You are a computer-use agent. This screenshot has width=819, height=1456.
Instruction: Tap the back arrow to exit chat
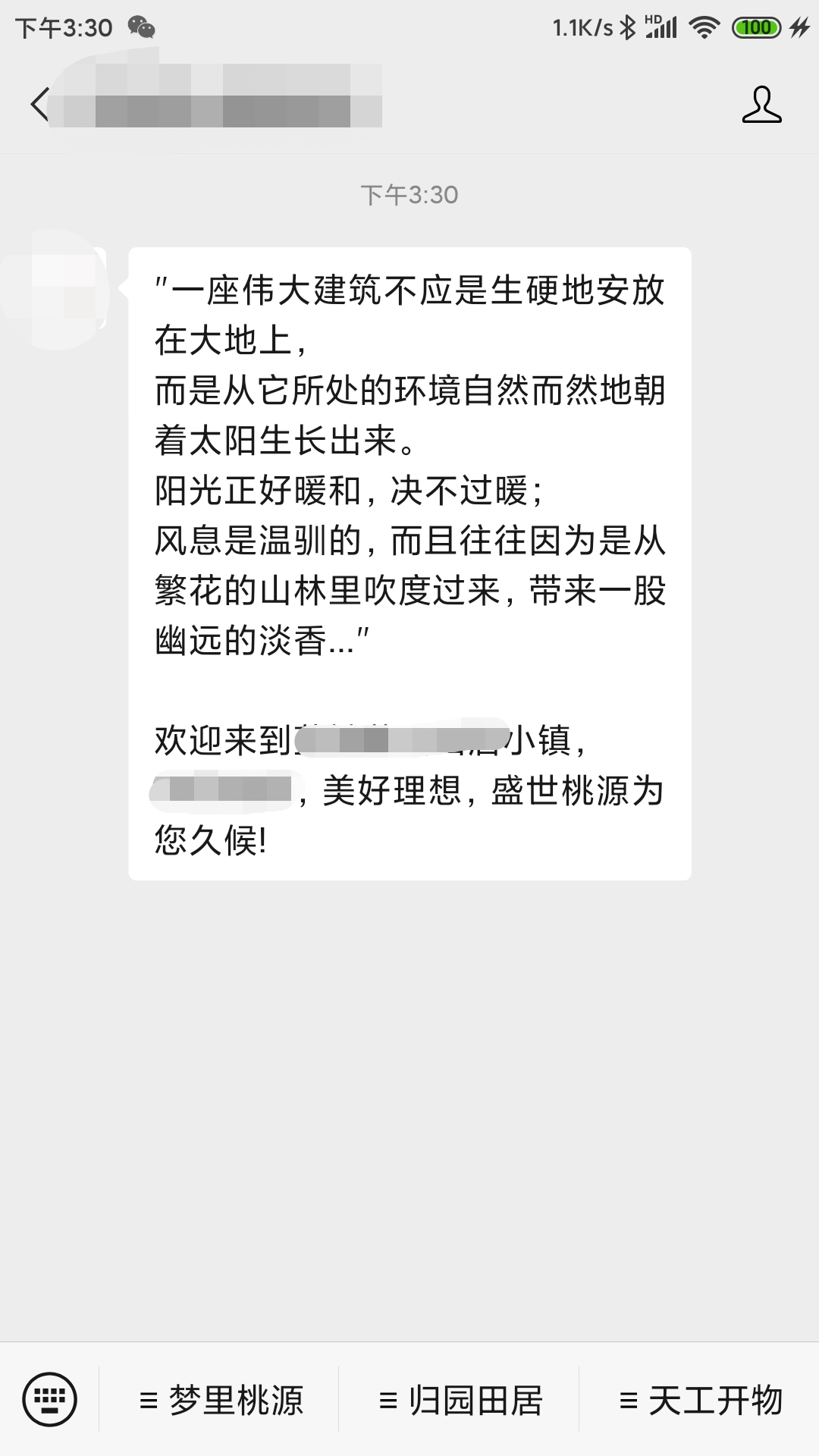pyautogui.click(x=39, y=105)
